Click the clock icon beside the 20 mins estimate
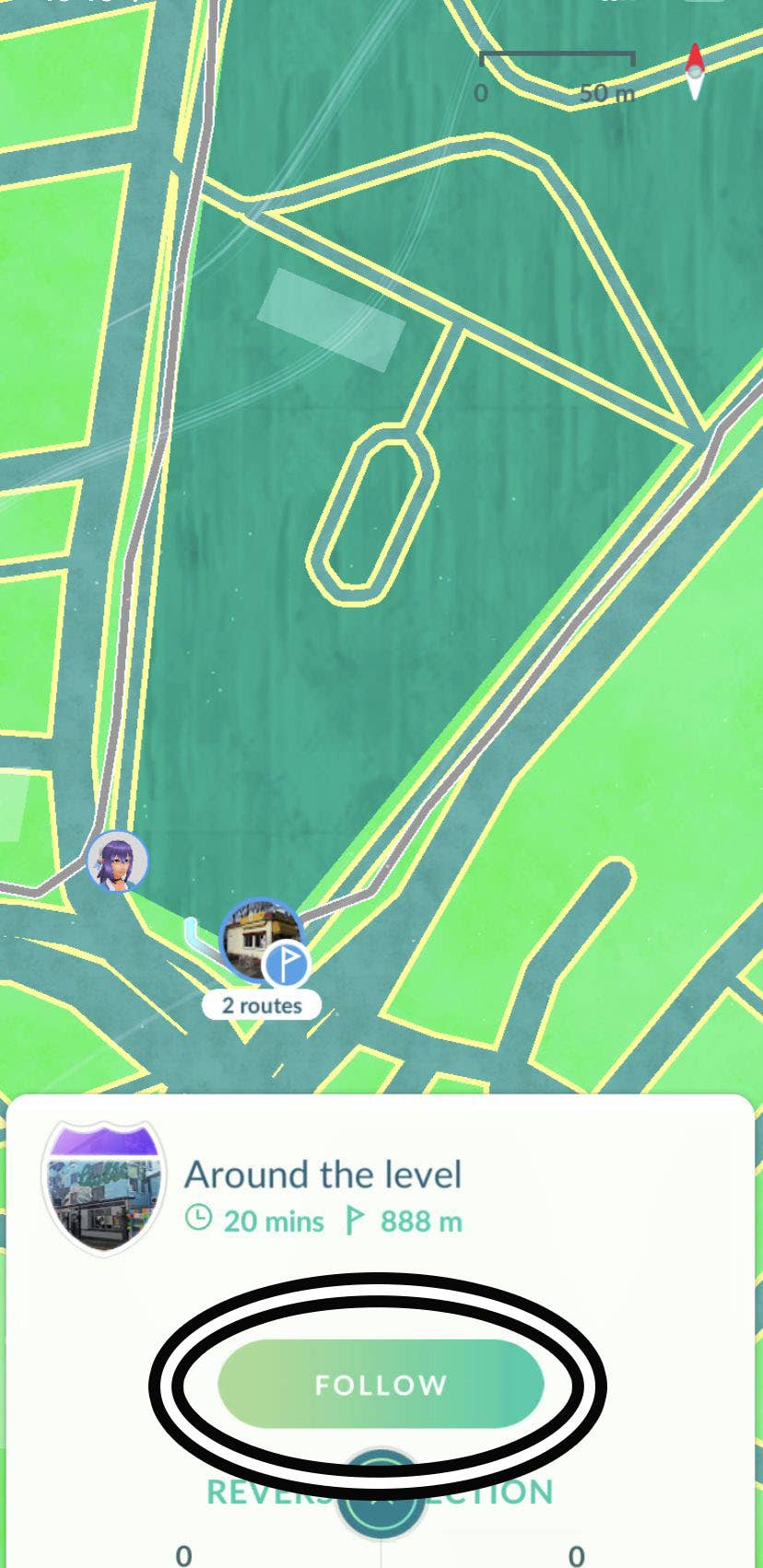 [x=199, y=1220]
